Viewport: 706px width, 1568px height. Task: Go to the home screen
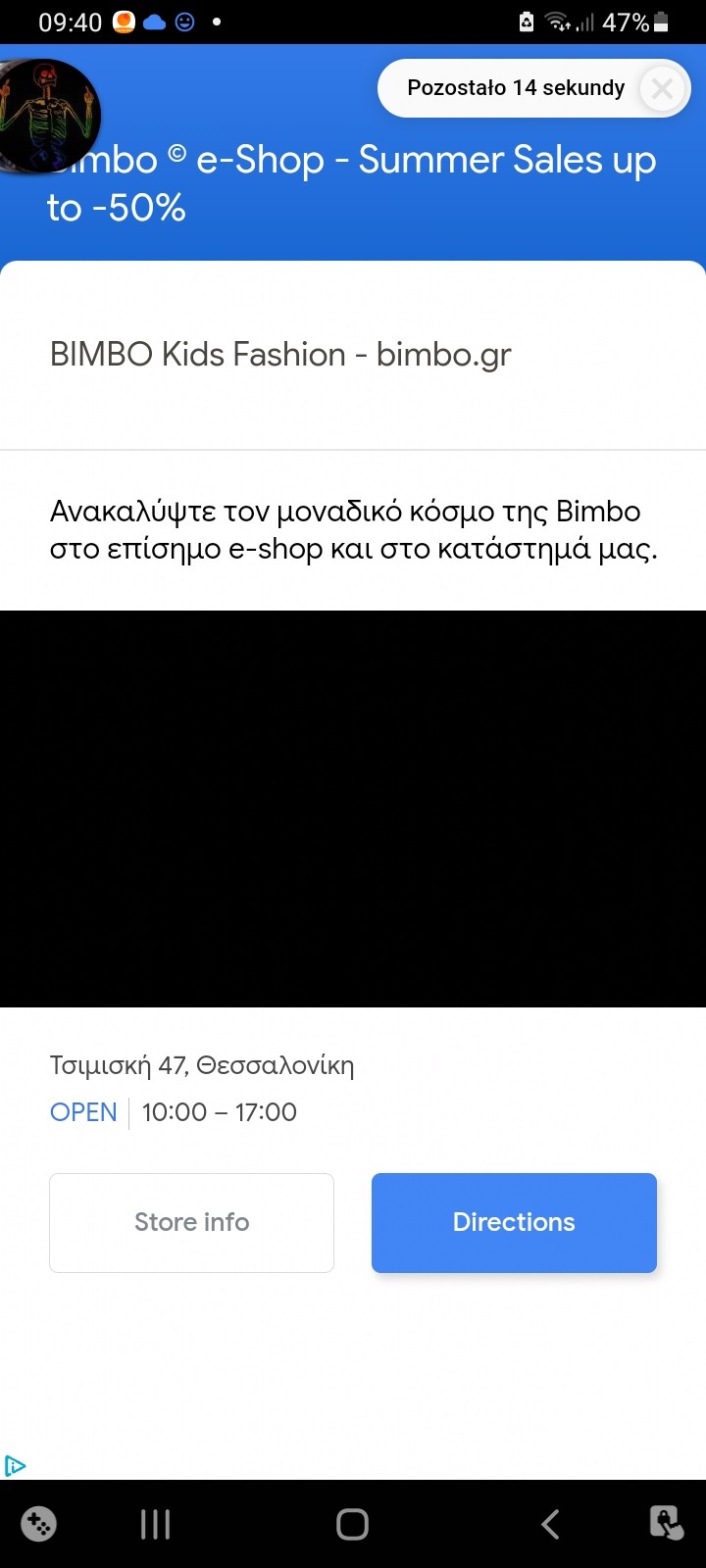point(352,1524)
